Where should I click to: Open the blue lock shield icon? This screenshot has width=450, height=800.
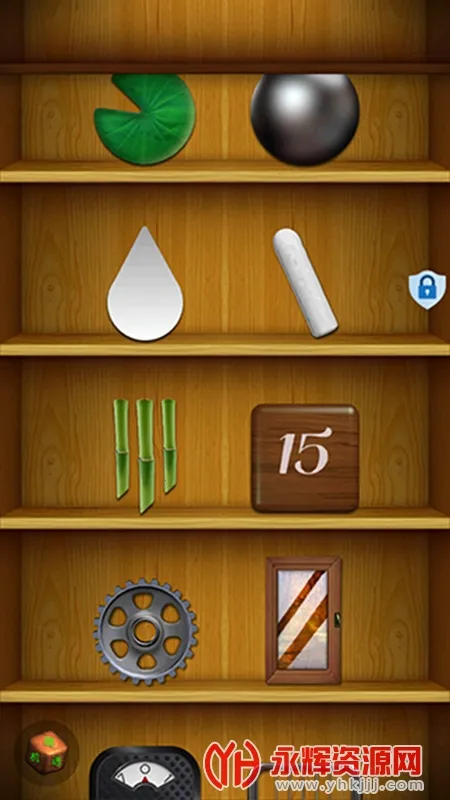[x=427, y=290]
